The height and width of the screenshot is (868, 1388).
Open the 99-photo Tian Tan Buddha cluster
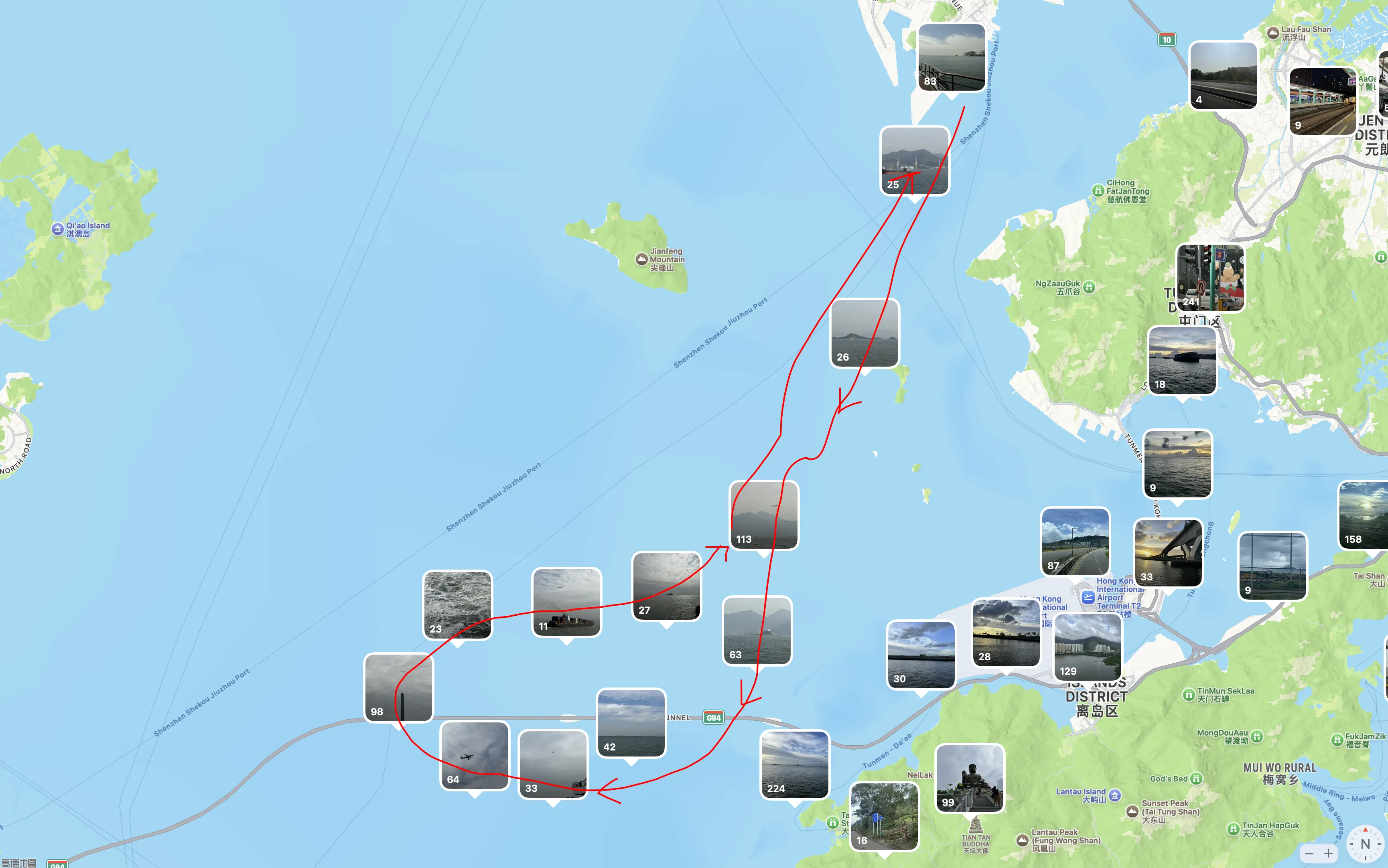pos(970,779)
